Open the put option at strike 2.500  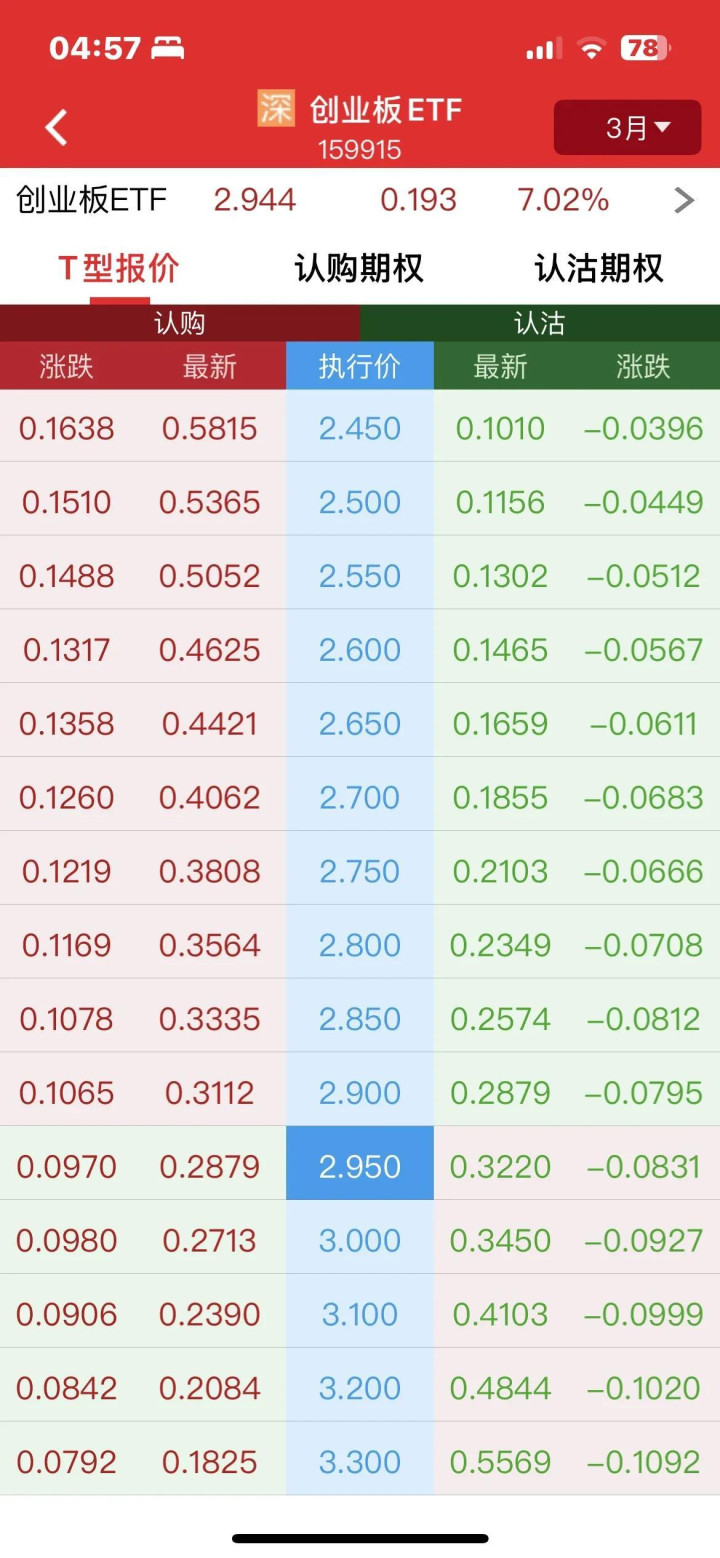pyautogui.click(x=500, y=502)
